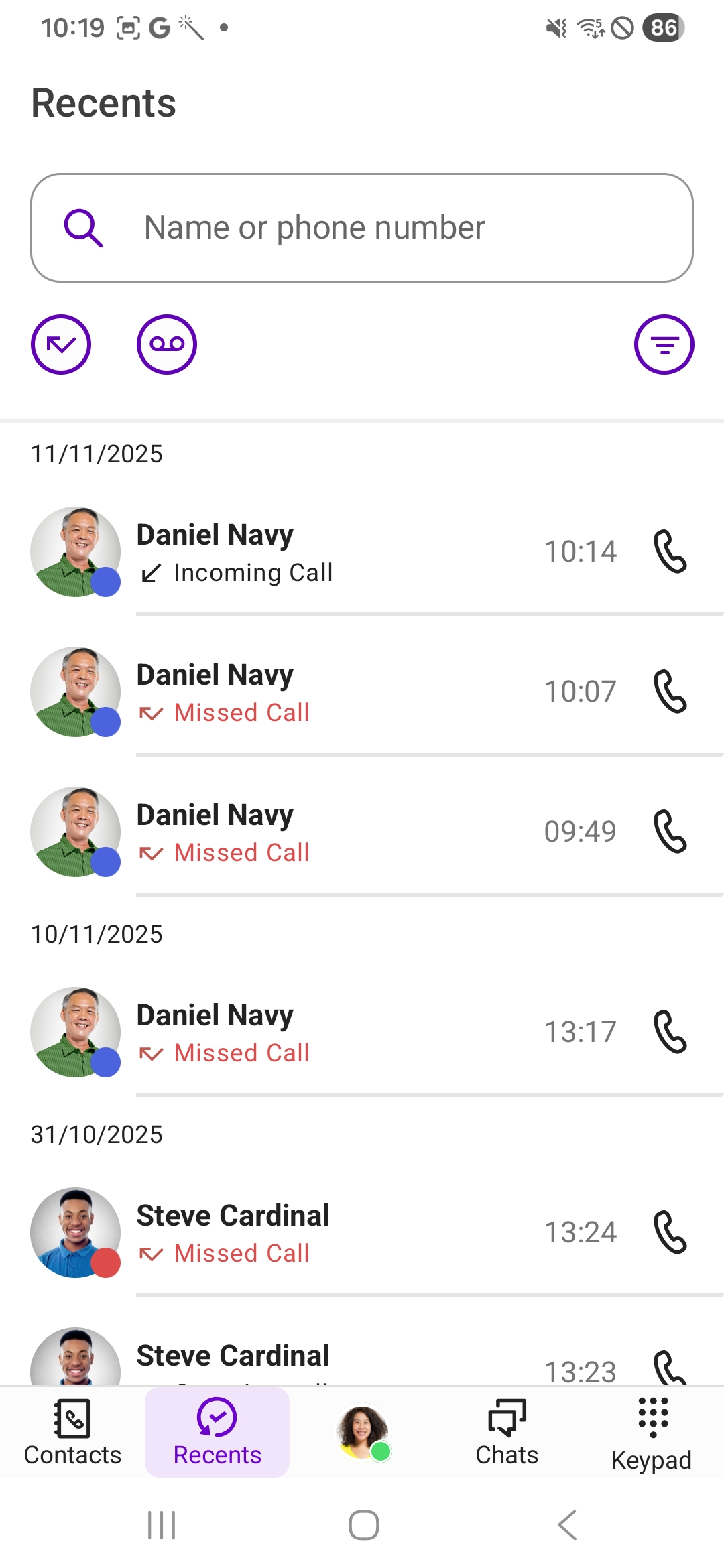Call back Daniel Navy's 10:07 missed call
This screenshot has height=1568, width=724.
click(x=670, y=692)
